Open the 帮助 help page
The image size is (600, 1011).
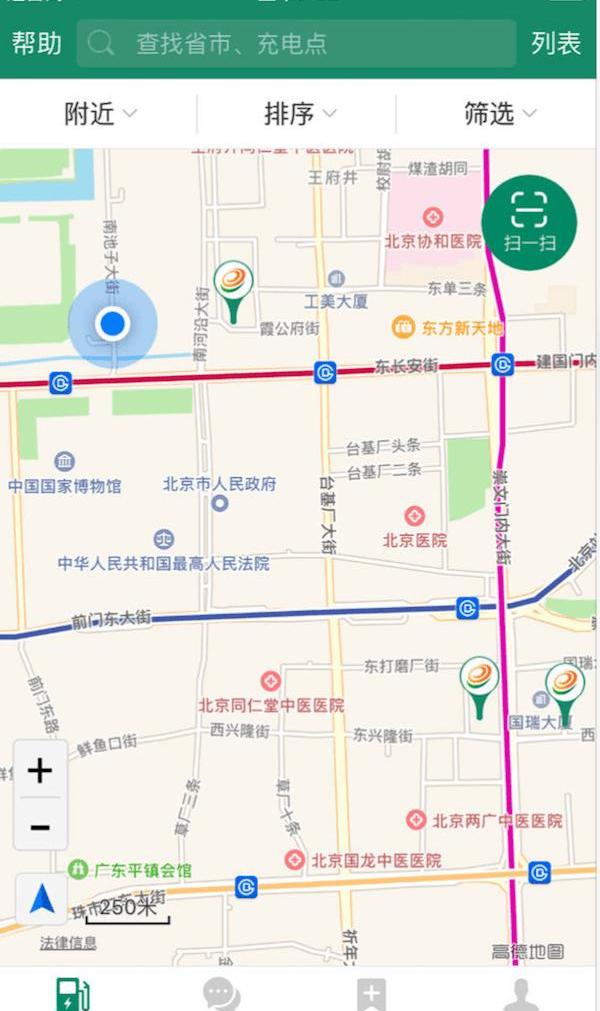(x=37, y=44)
